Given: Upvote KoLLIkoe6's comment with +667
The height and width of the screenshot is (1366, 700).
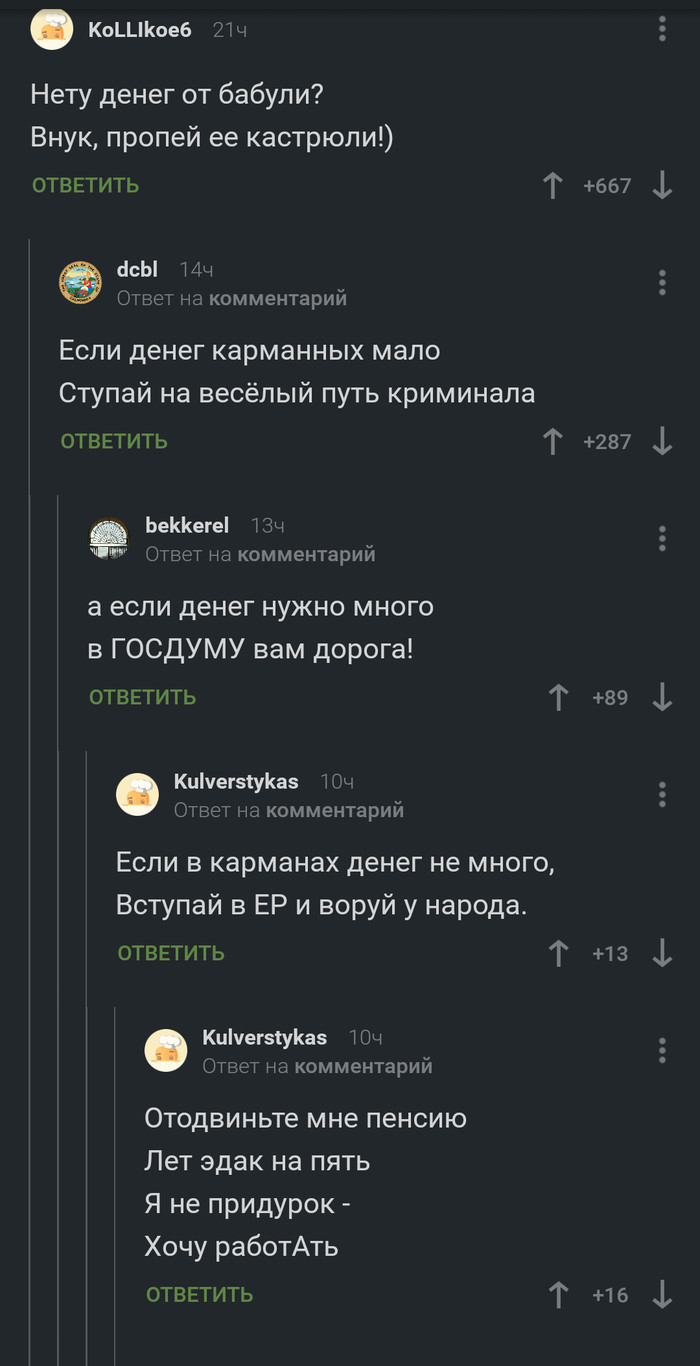Looking at the screenshot, I should (552, 185).
